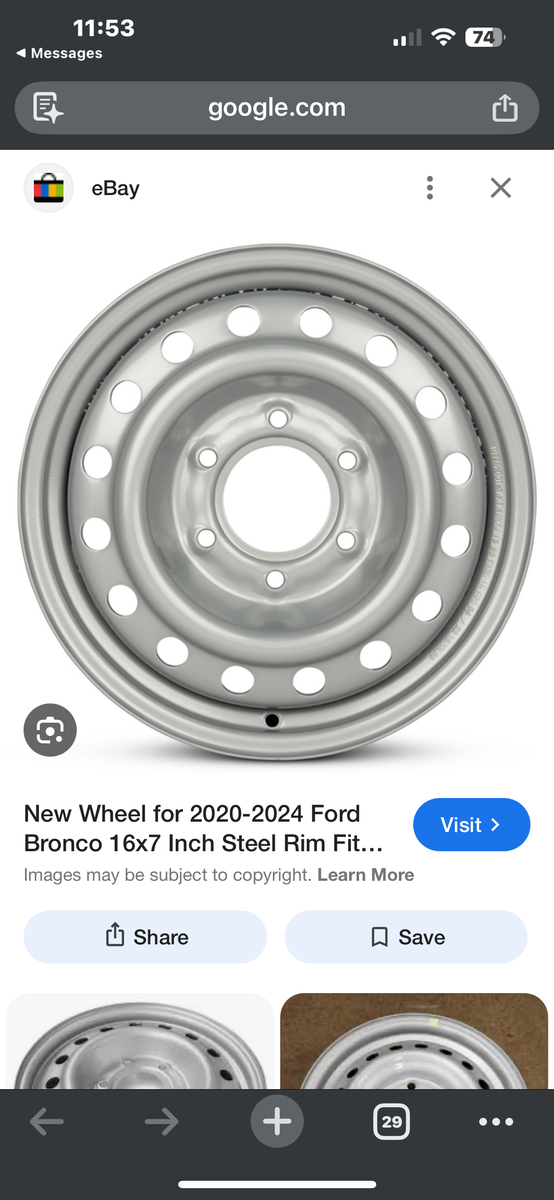Open a new browser tab

point(277,1122)
